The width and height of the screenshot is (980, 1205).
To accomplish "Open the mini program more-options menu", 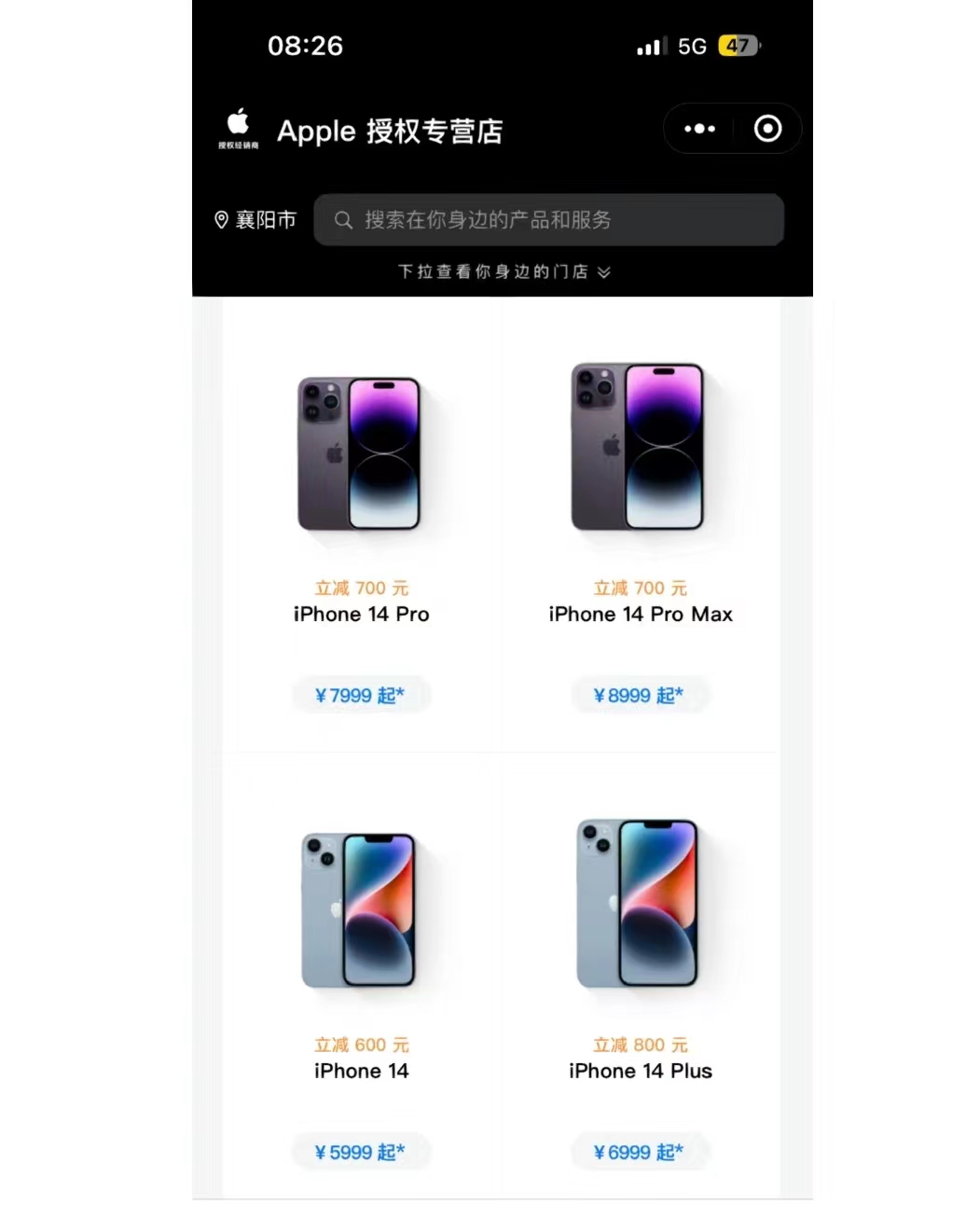I will pos(699,129).
